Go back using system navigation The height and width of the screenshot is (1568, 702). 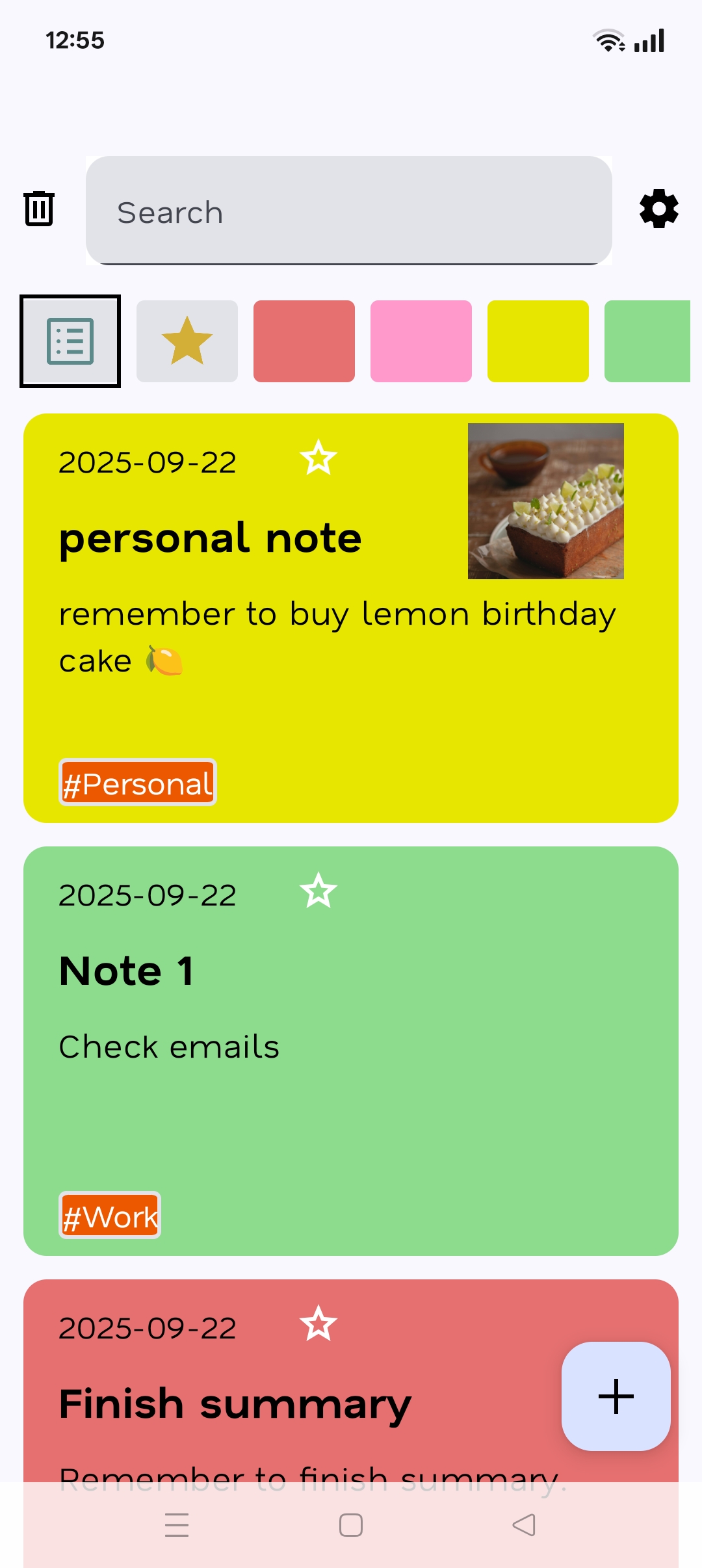[x=524, y=1525]
